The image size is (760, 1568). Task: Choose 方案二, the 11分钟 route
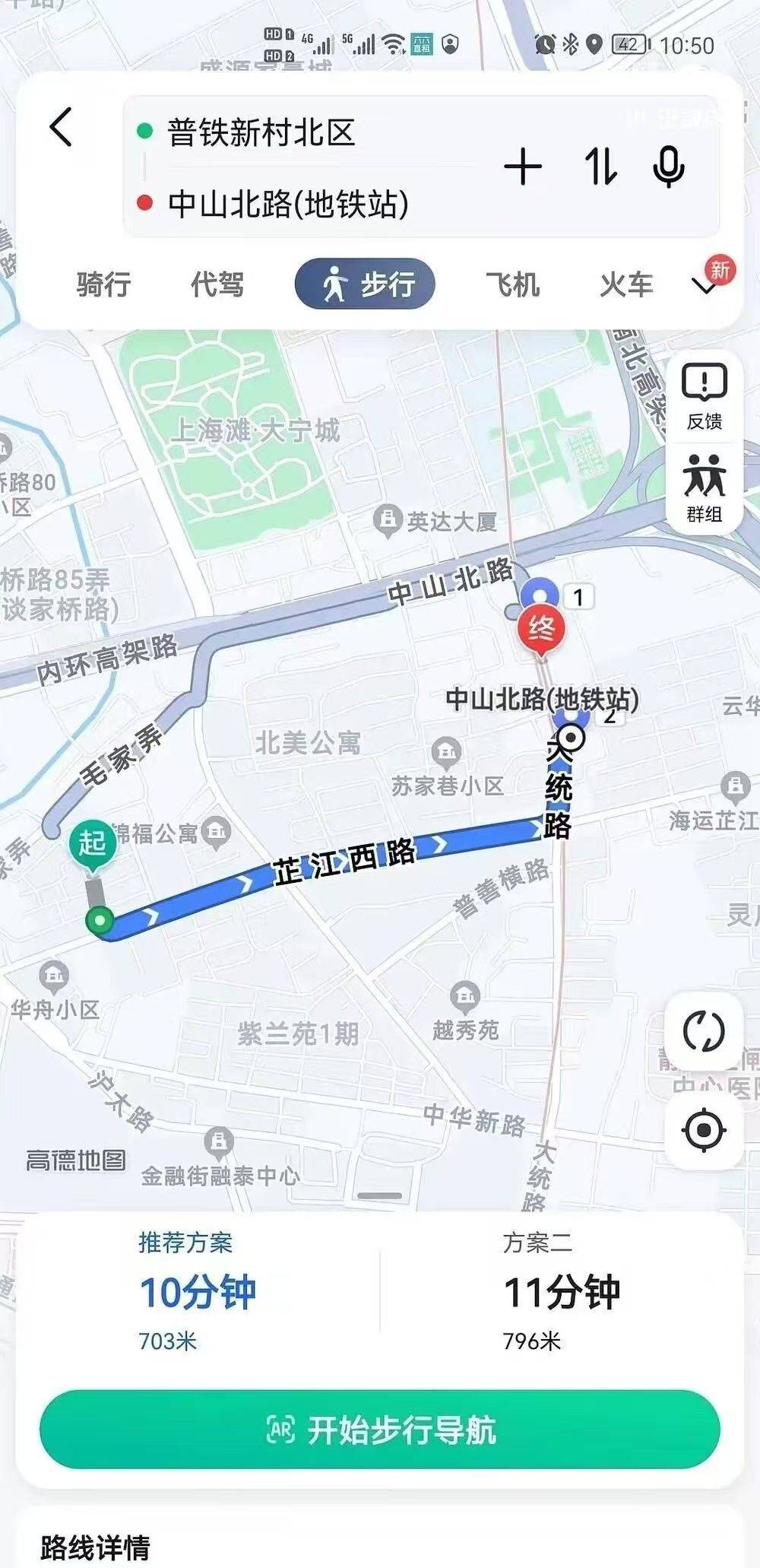[562, 1292]
